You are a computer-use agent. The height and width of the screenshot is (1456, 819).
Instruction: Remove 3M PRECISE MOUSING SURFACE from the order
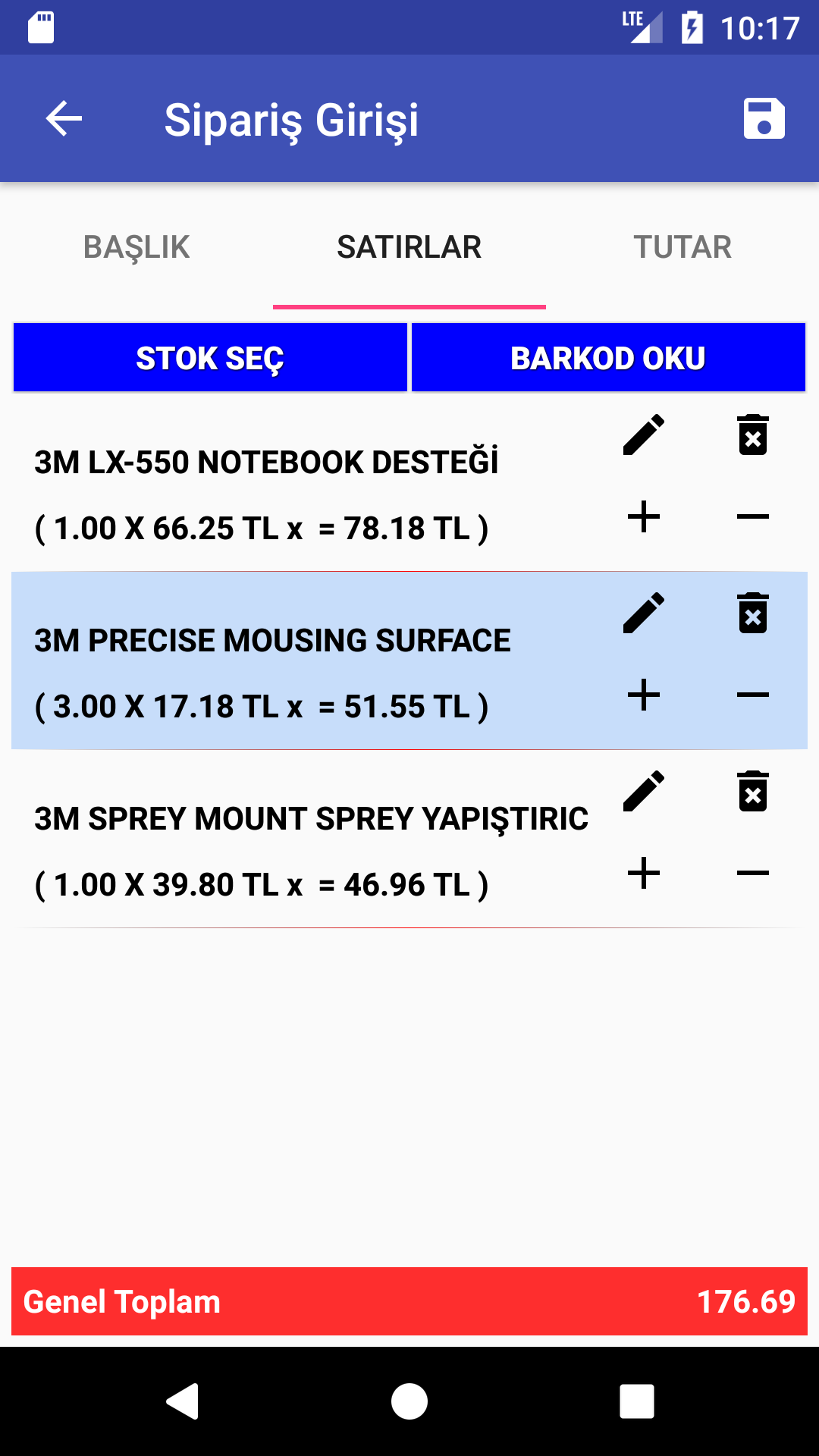[753, 613]
